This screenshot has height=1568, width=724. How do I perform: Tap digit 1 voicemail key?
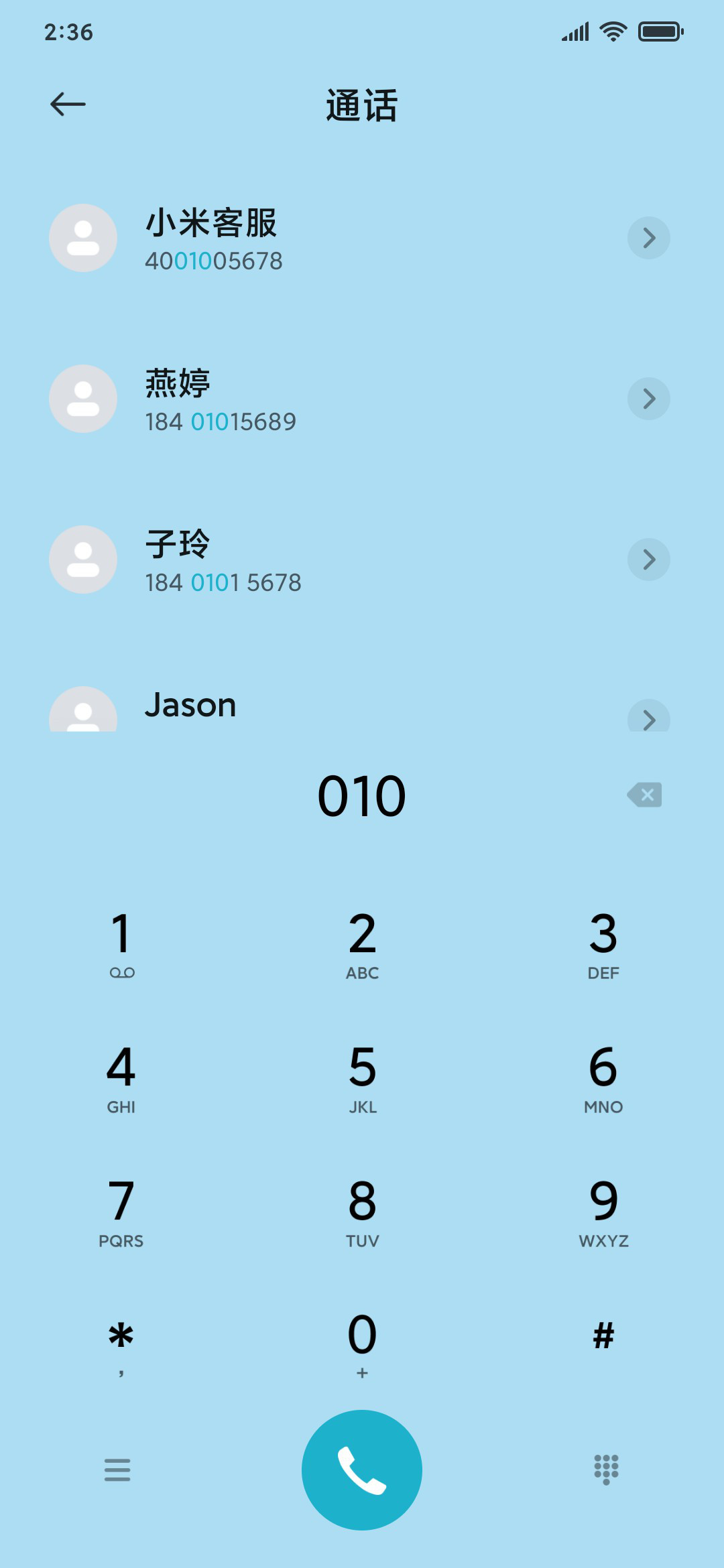[x=121, y=943]
